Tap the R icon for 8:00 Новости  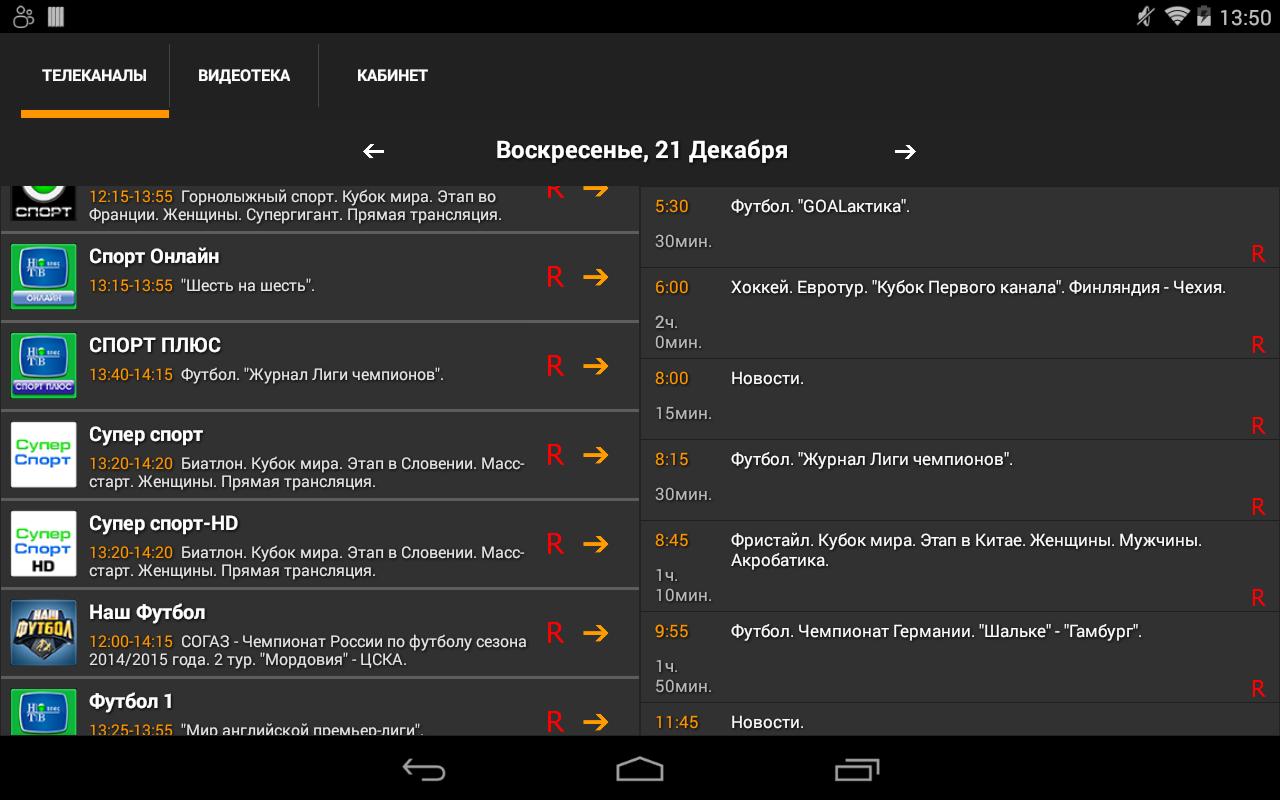point(1258,427)
